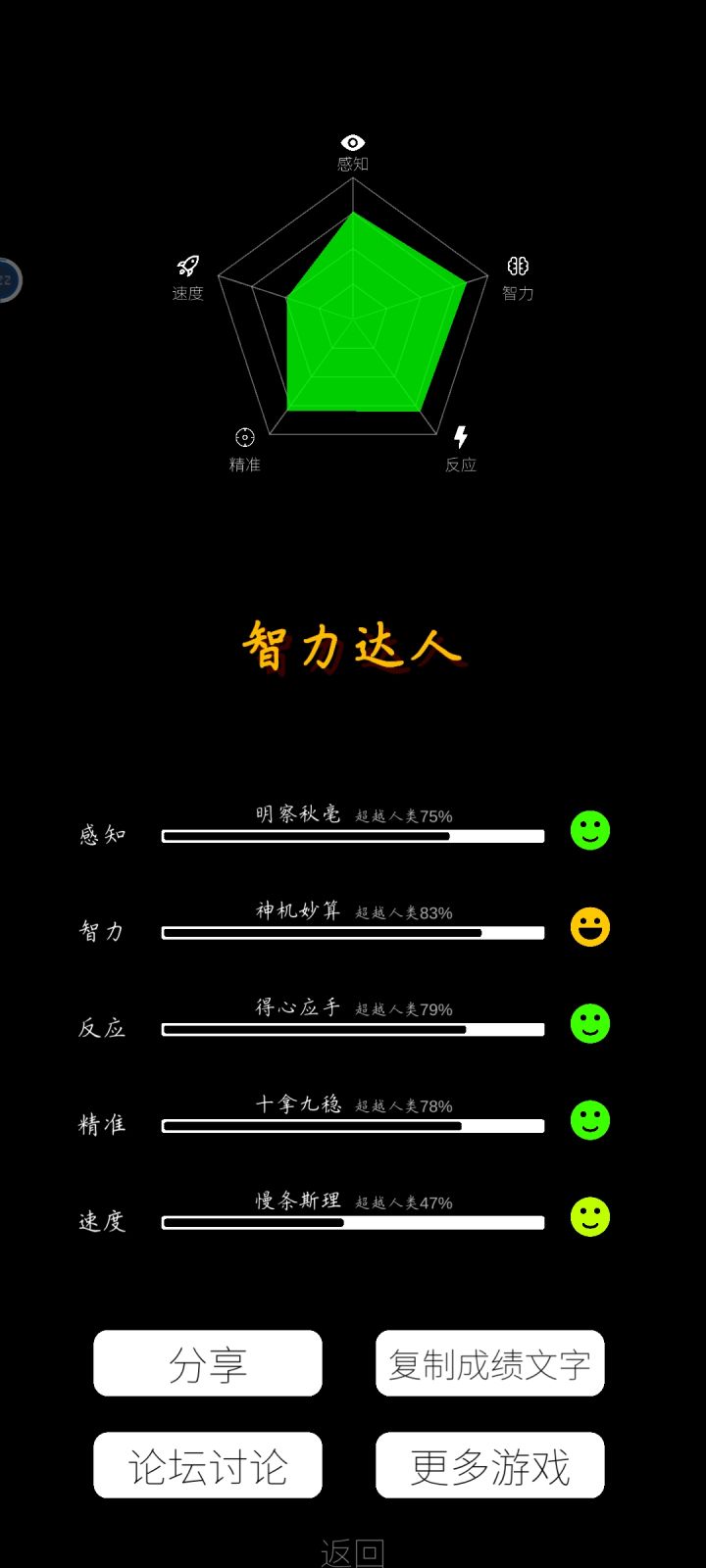
Task: Select the rocket icon beside 速度
Action: coord(188,266)
